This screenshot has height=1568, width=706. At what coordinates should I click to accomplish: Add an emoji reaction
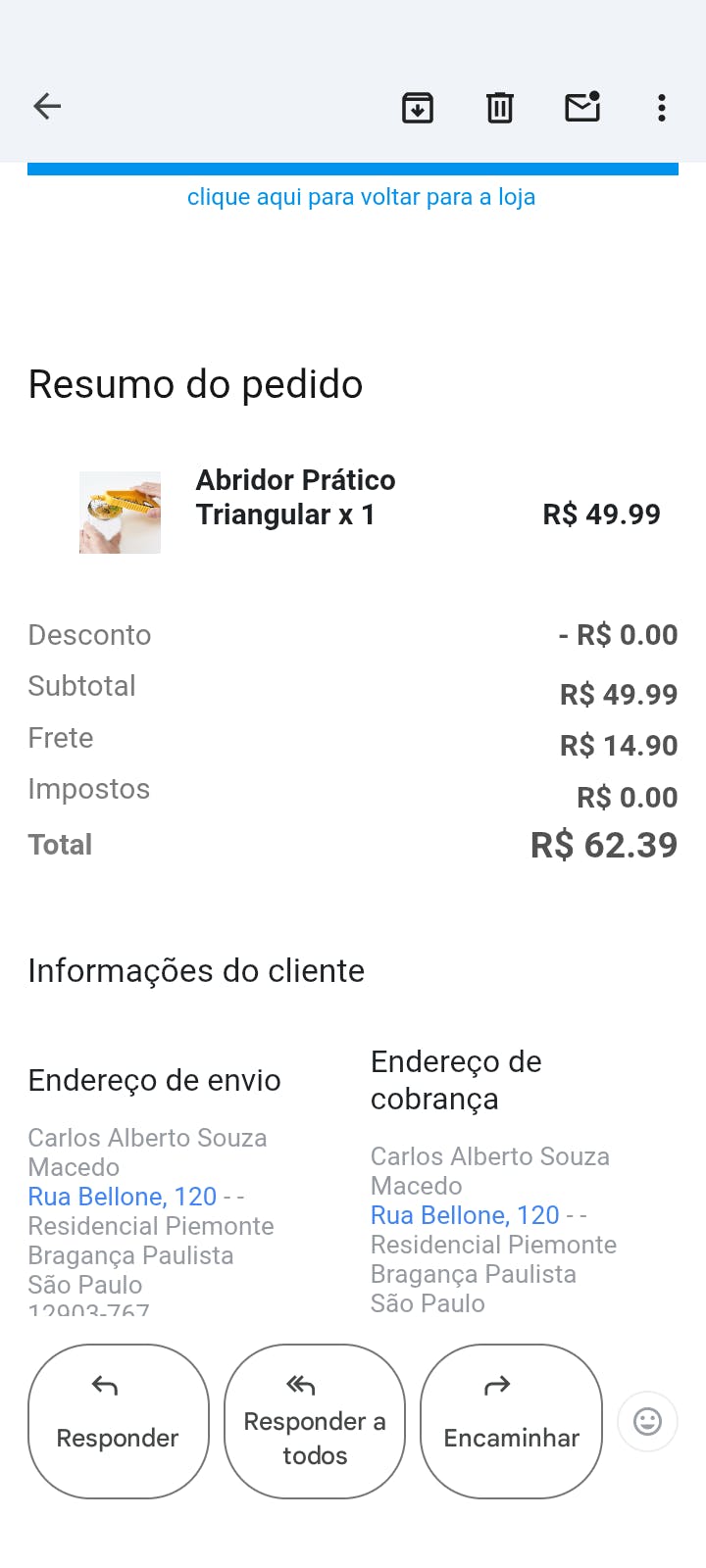click(647, 1421)
